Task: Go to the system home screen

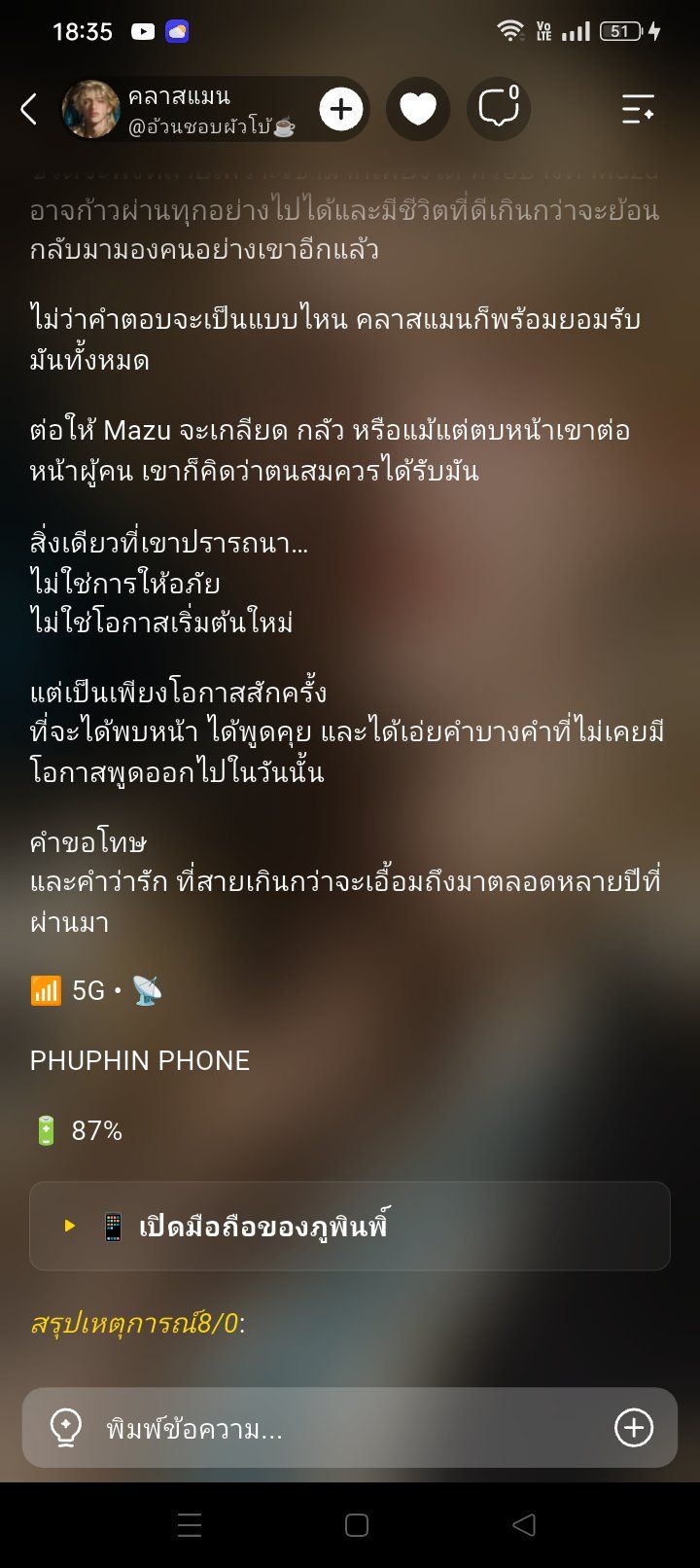Action: click(357, 1525)
